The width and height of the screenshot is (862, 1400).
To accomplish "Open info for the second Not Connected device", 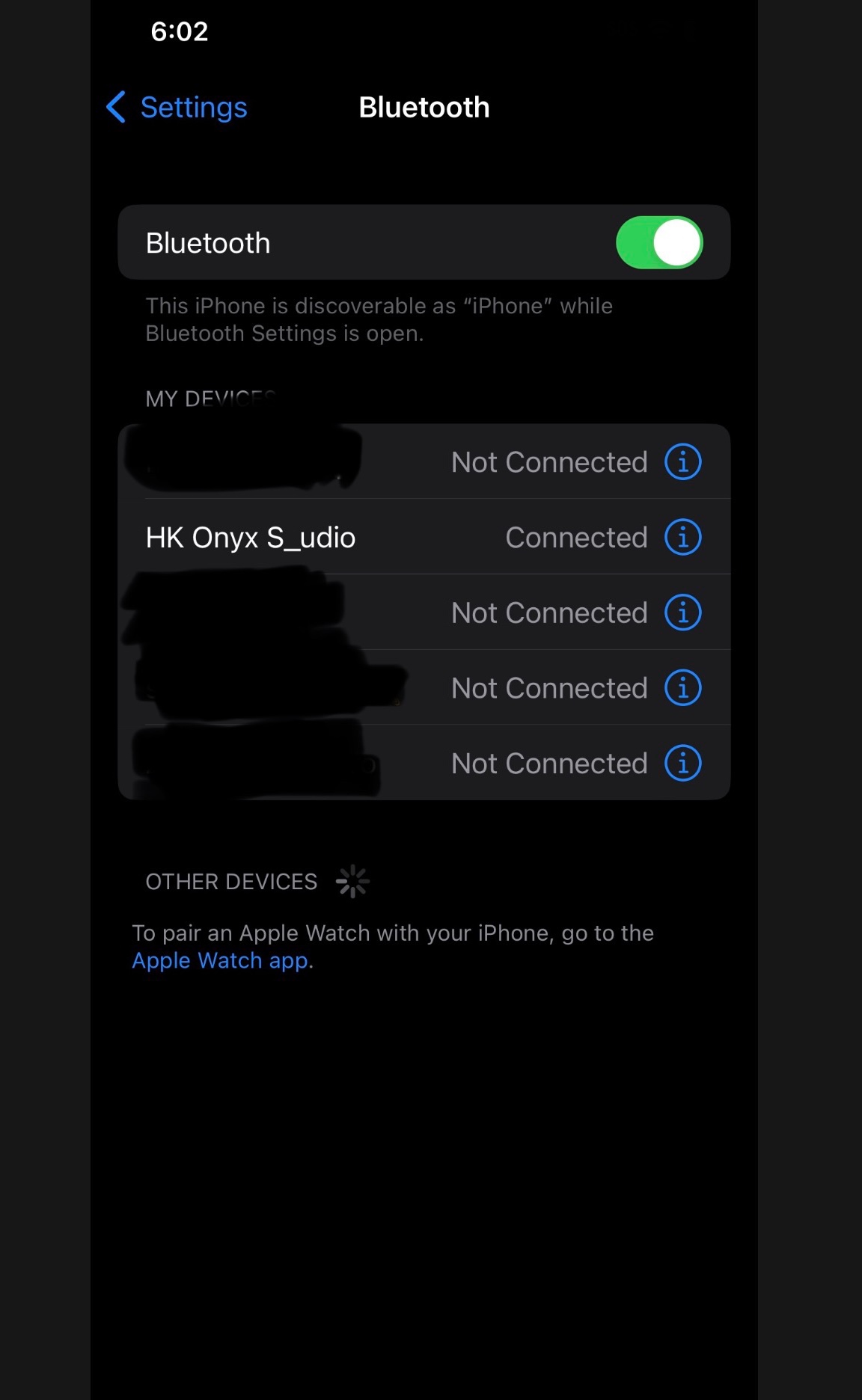I will [x=682, y=611].
